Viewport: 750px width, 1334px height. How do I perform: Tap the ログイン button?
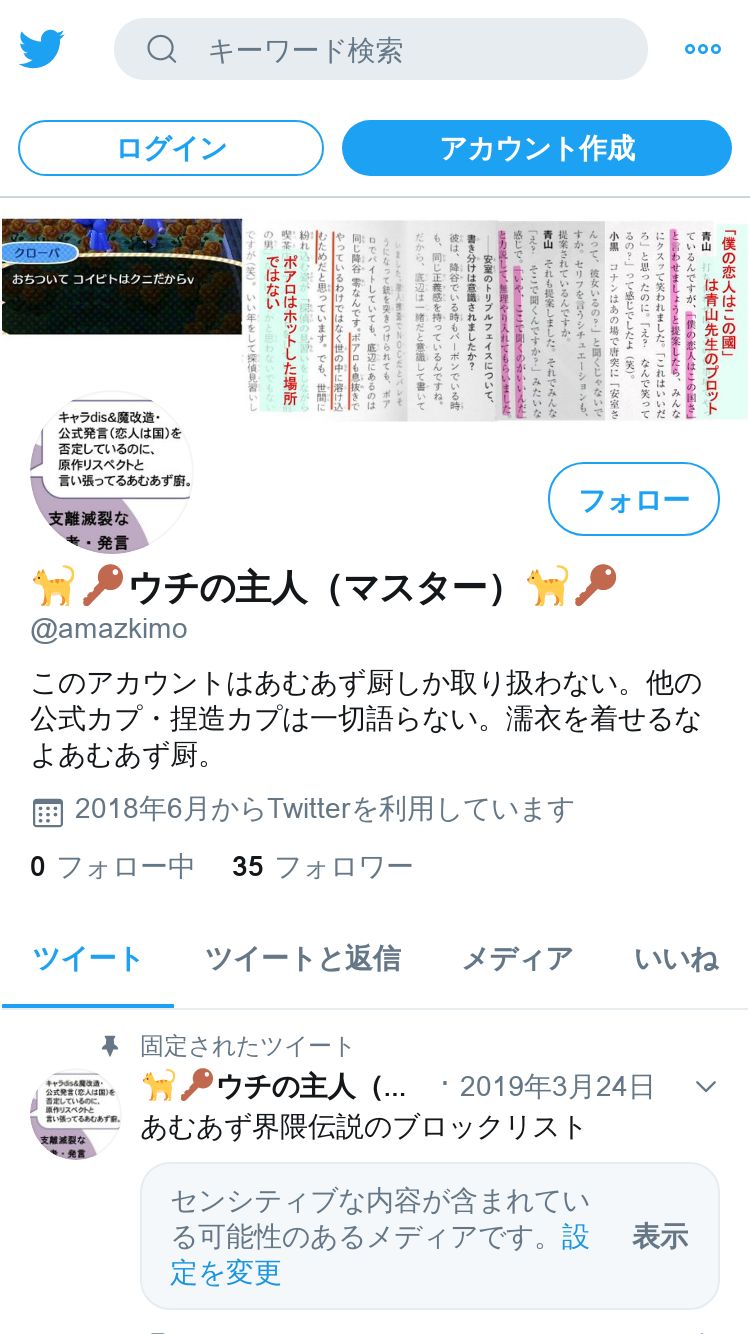coord(171,148)
